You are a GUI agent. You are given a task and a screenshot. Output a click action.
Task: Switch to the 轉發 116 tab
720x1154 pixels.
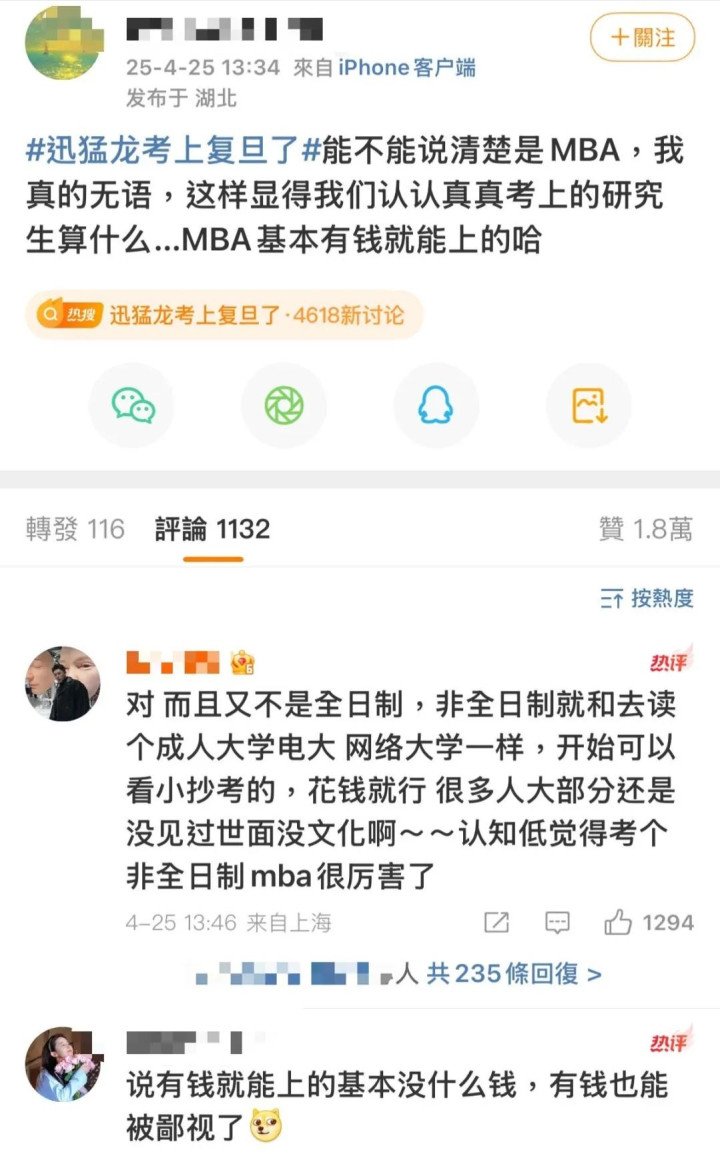click(x=75, y=528)
